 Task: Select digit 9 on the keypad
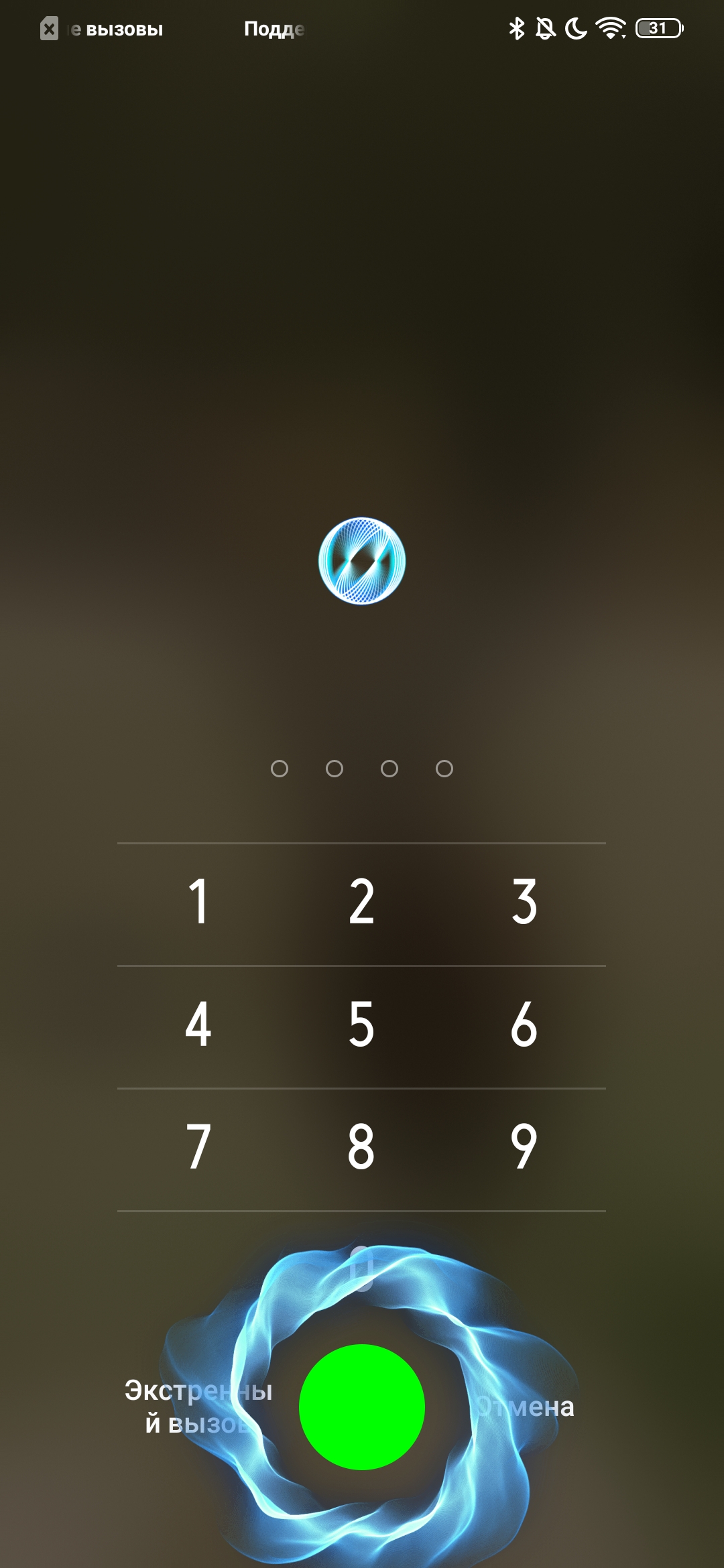click(524, 1147)
